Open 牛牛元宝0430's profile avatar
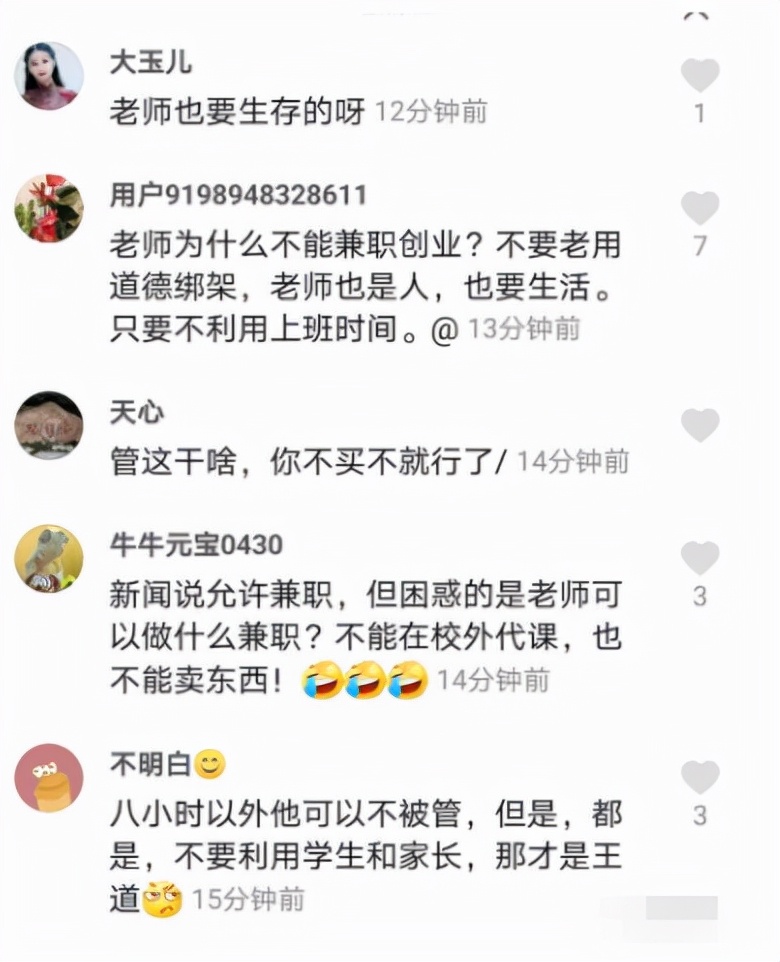The height and width of the screenshot is (962, 780). click(x=46, y=556)
